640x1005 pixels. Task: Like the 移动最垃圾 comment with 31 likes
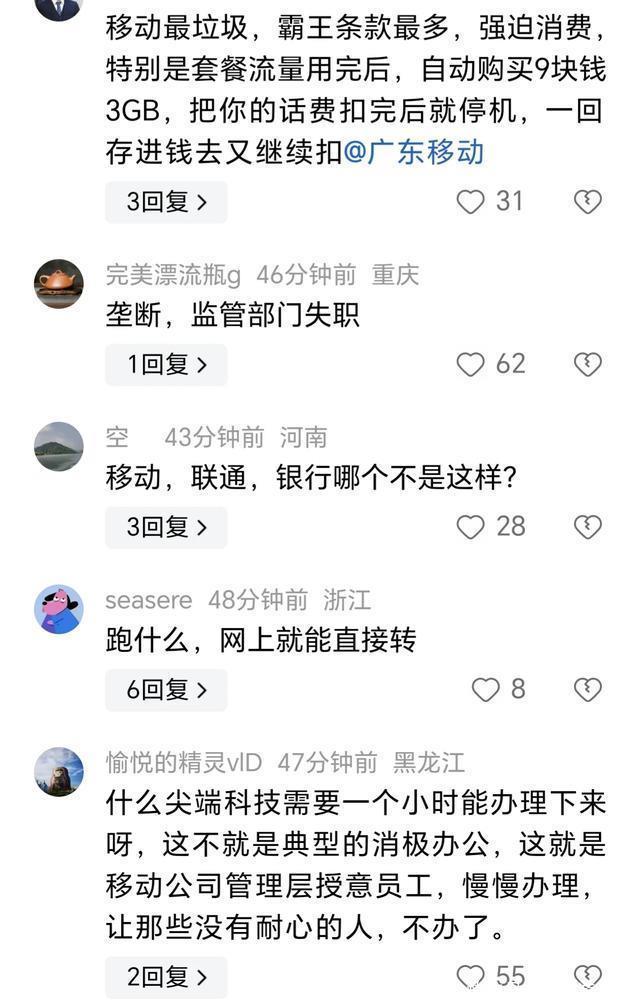click(x=471, y=202)
